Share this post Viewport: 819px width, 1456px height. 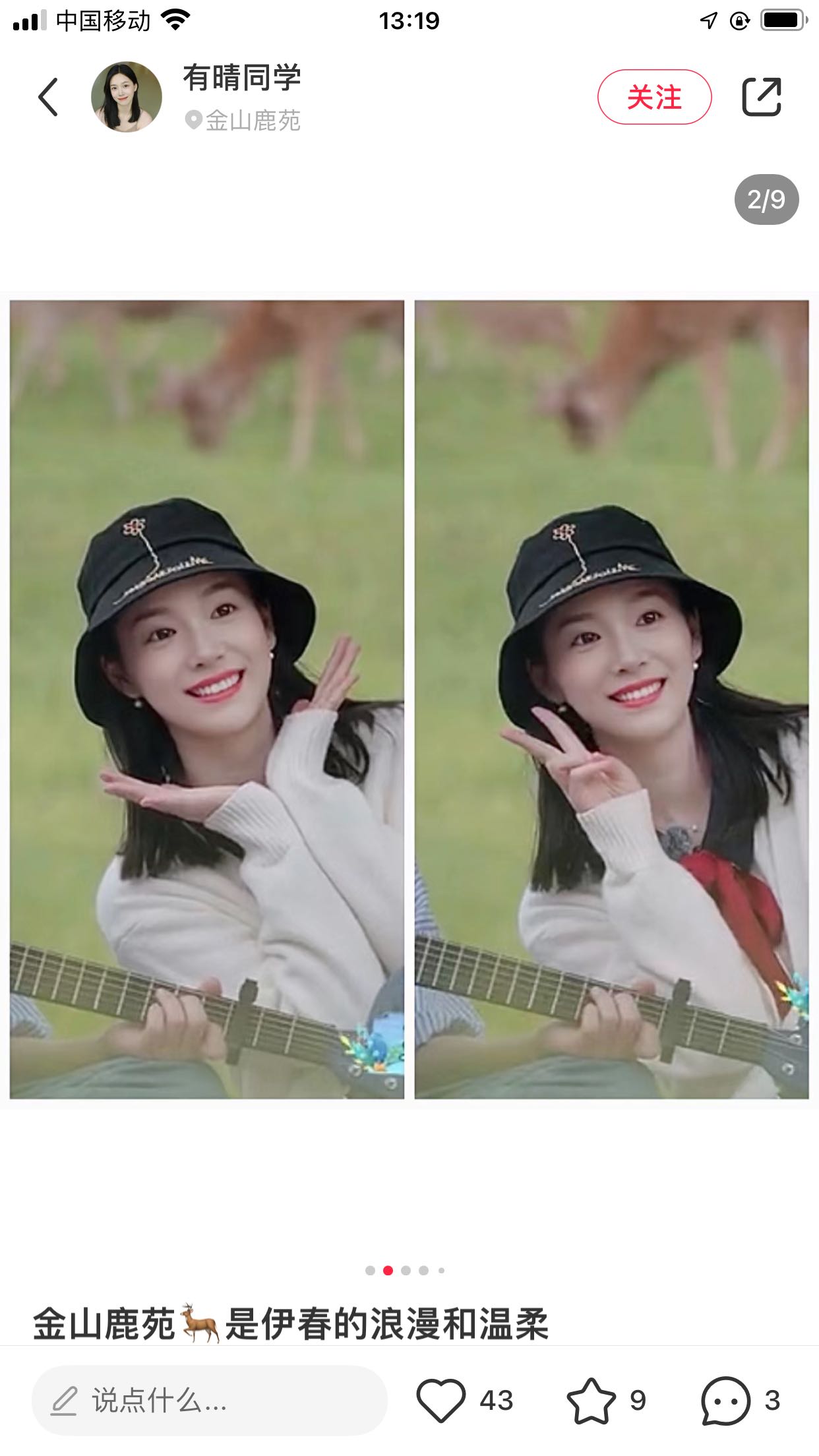click(762, 97)
